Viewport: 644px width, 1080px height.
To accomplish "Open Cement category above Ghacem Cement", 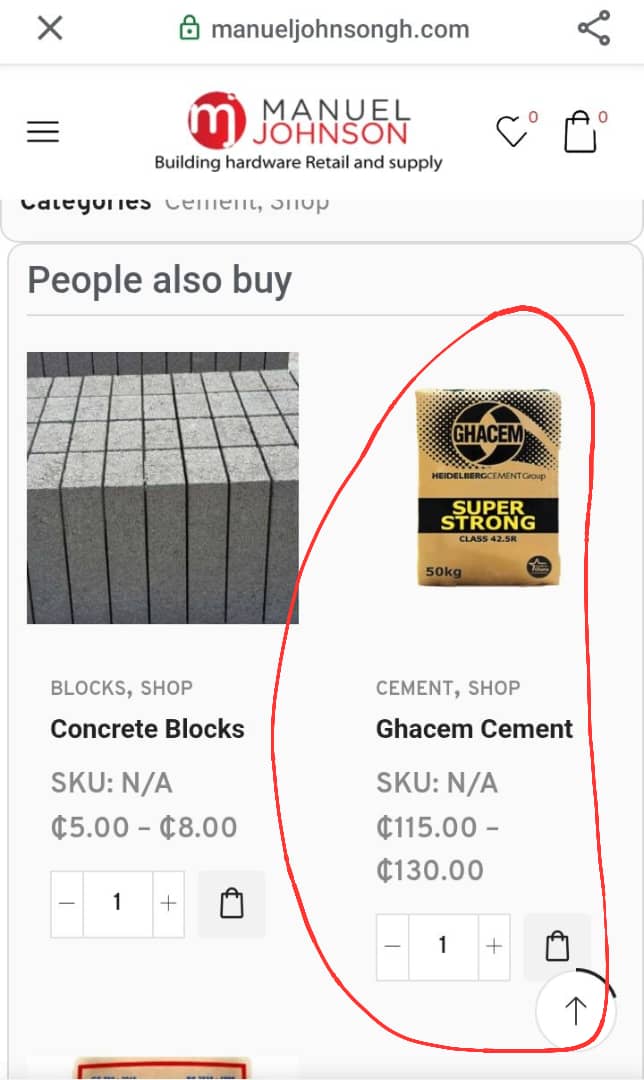I will (414, 688).
